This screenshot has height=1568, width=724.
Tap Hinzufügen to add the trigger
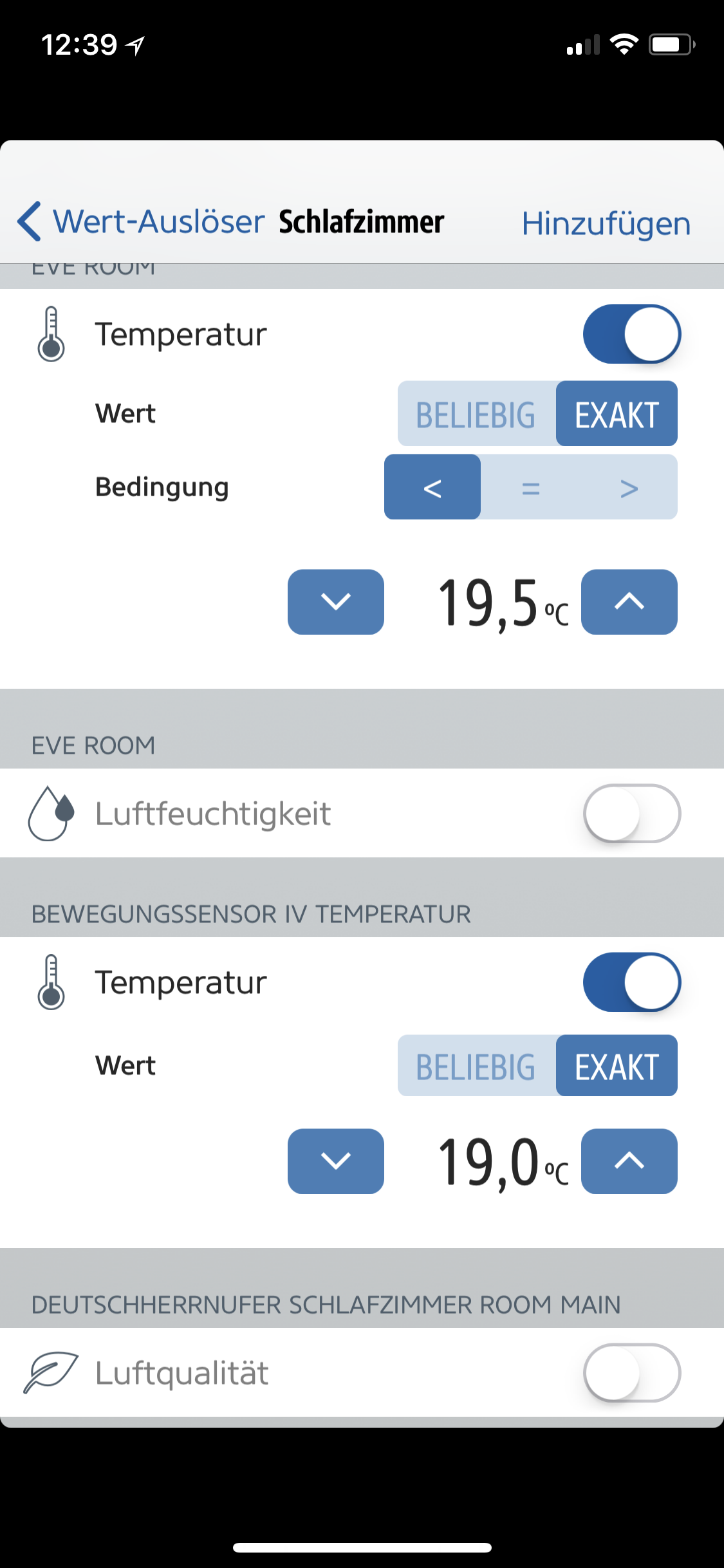(x=606, y=223)
